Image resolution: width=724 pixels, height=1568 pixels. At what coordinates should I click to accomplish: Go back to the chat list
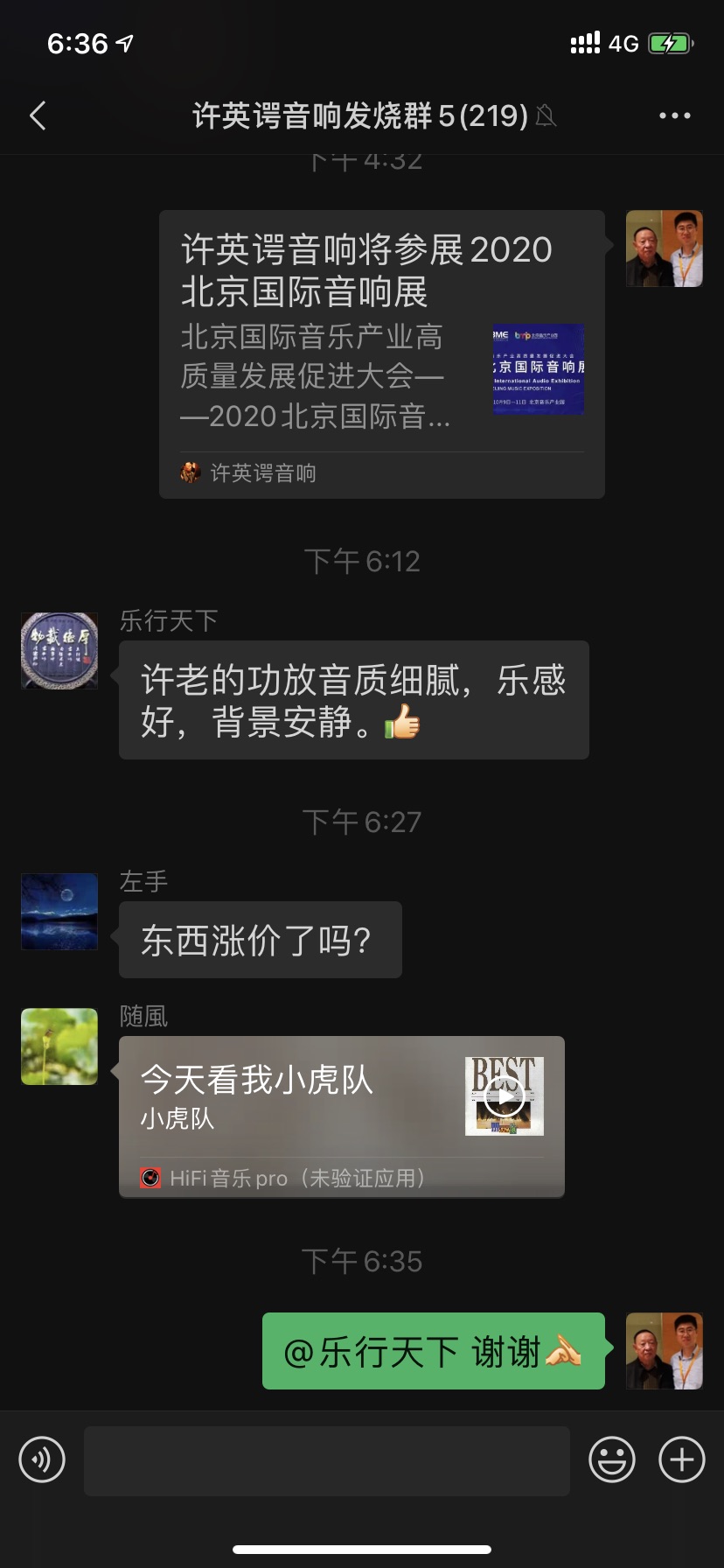38,115
